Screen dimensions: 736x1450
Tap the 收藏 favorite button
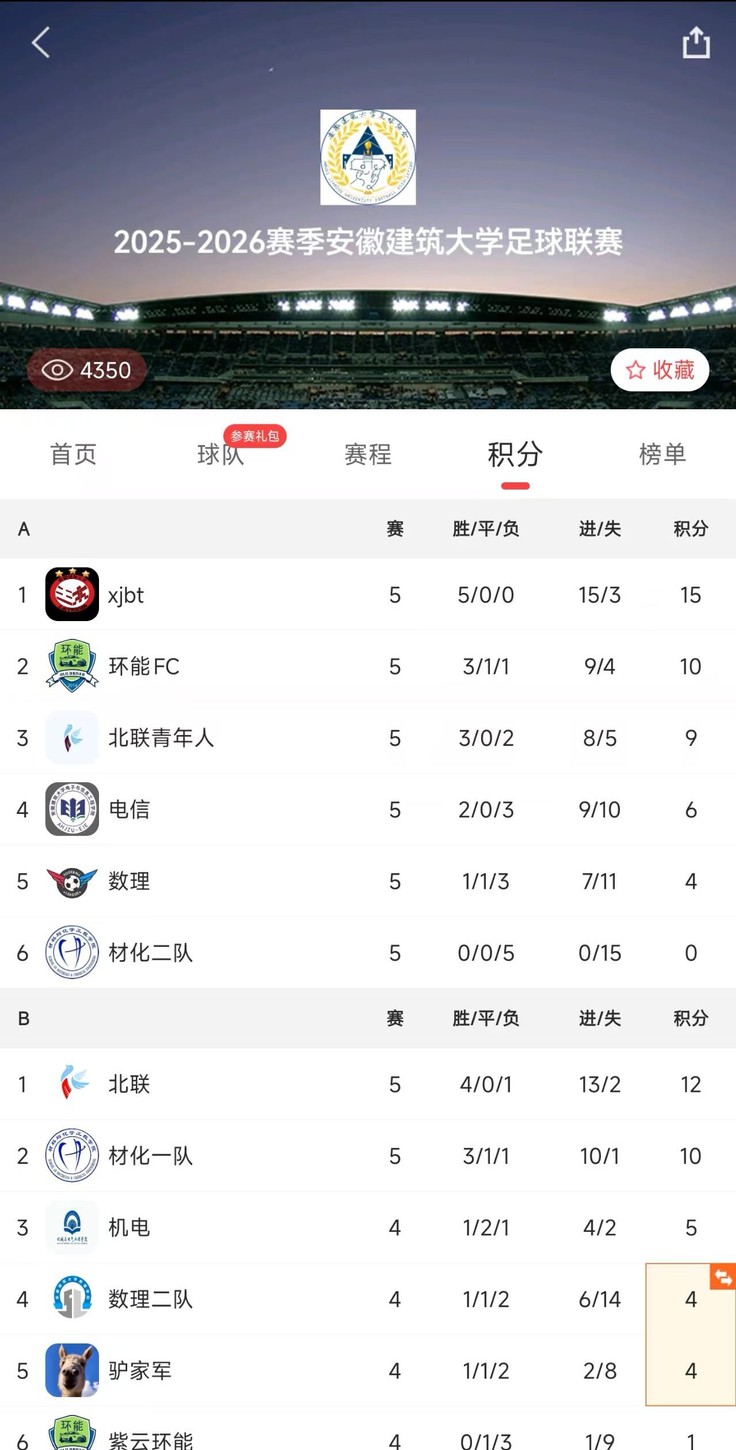click(660, 370)
